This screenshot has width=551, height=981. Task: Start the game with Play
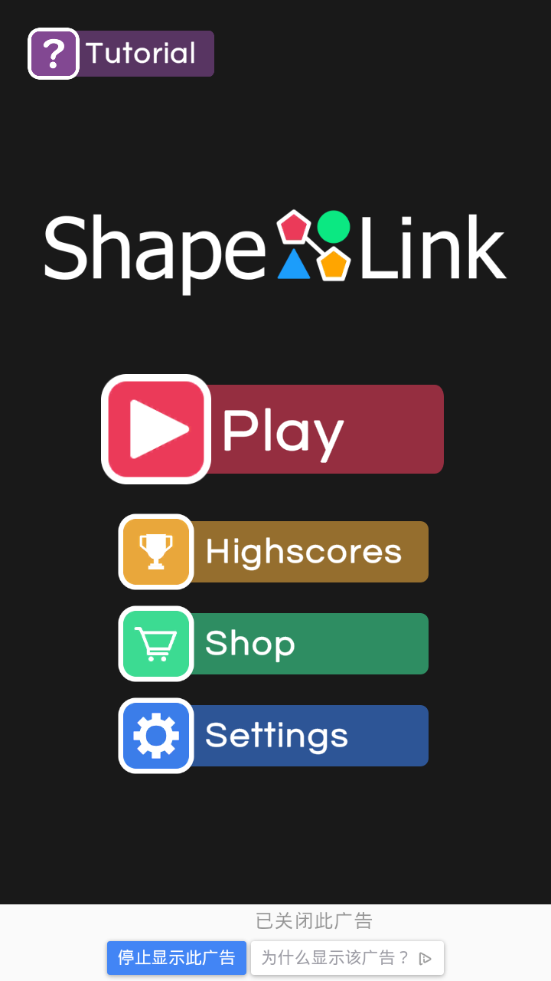(273, 429)
